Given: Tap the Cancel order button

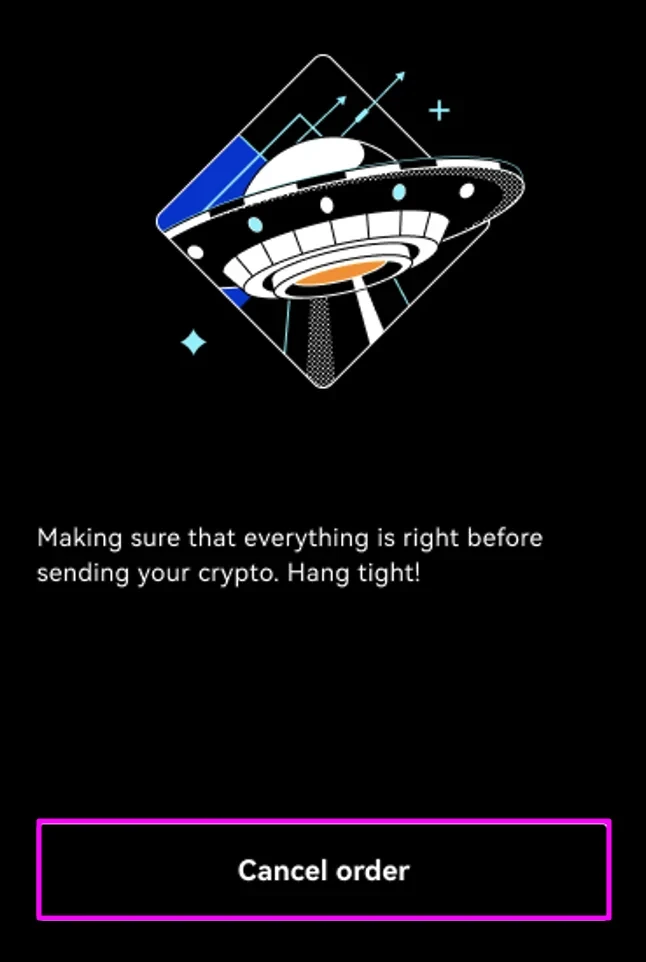Looking at the screenshot, I should tap(323, 870).
